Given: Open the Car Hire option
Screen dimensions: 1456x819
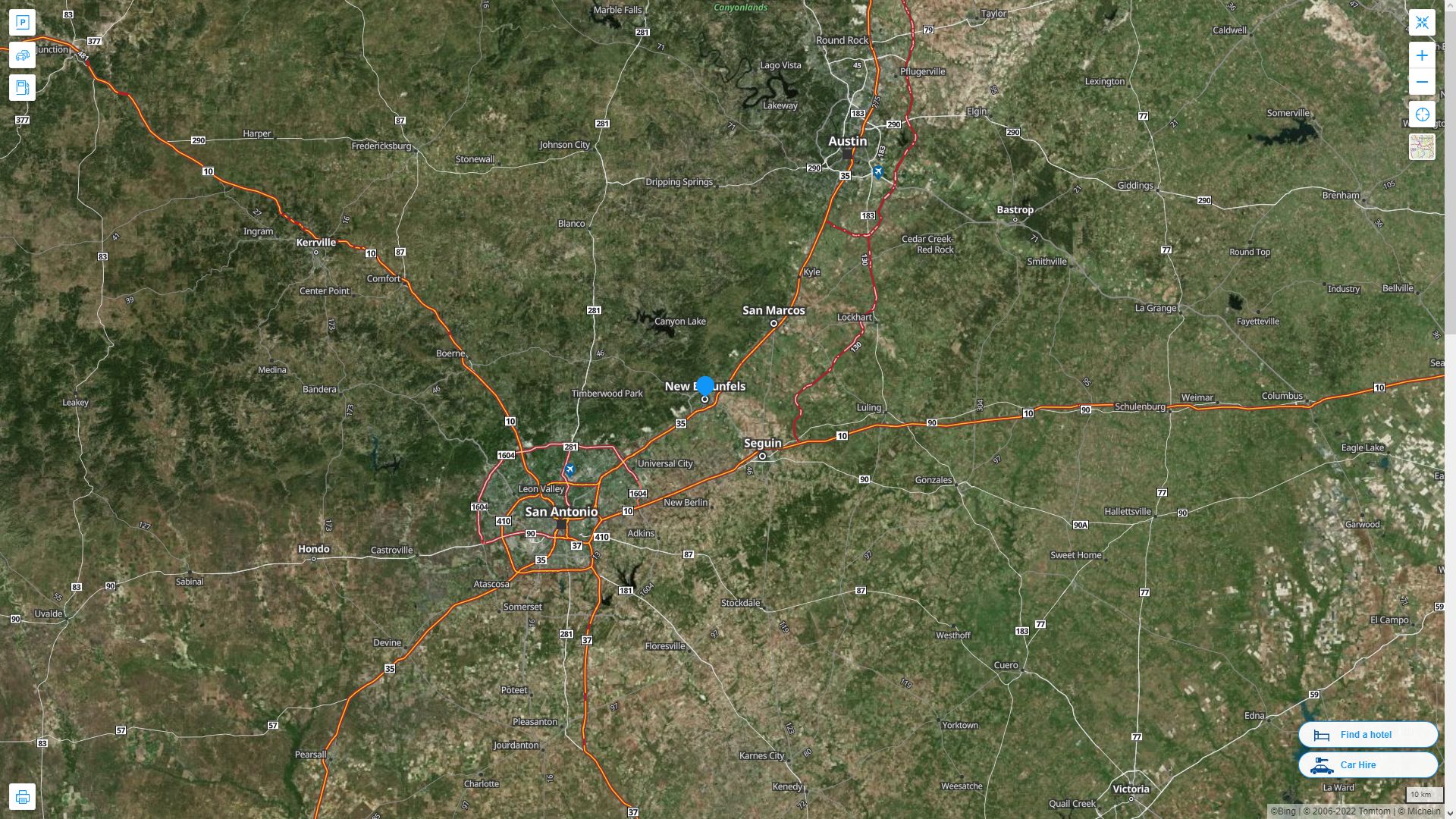Looking at the screenshot, I should (x=1367, y=765).
